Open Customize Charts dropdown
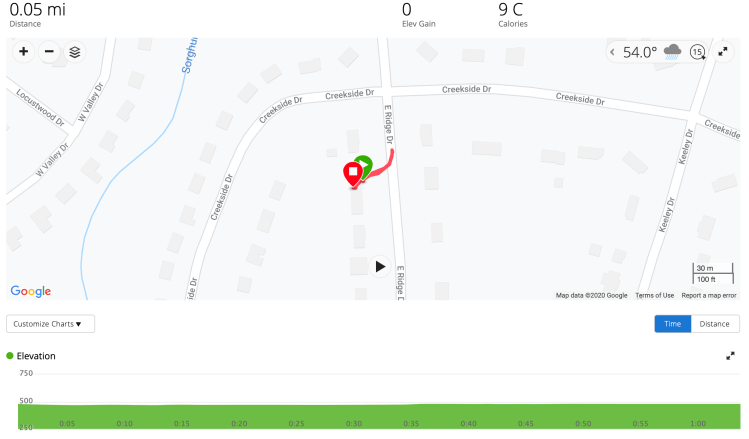The height and width of the screenshot is (439, 749). [x=50, y=324]
